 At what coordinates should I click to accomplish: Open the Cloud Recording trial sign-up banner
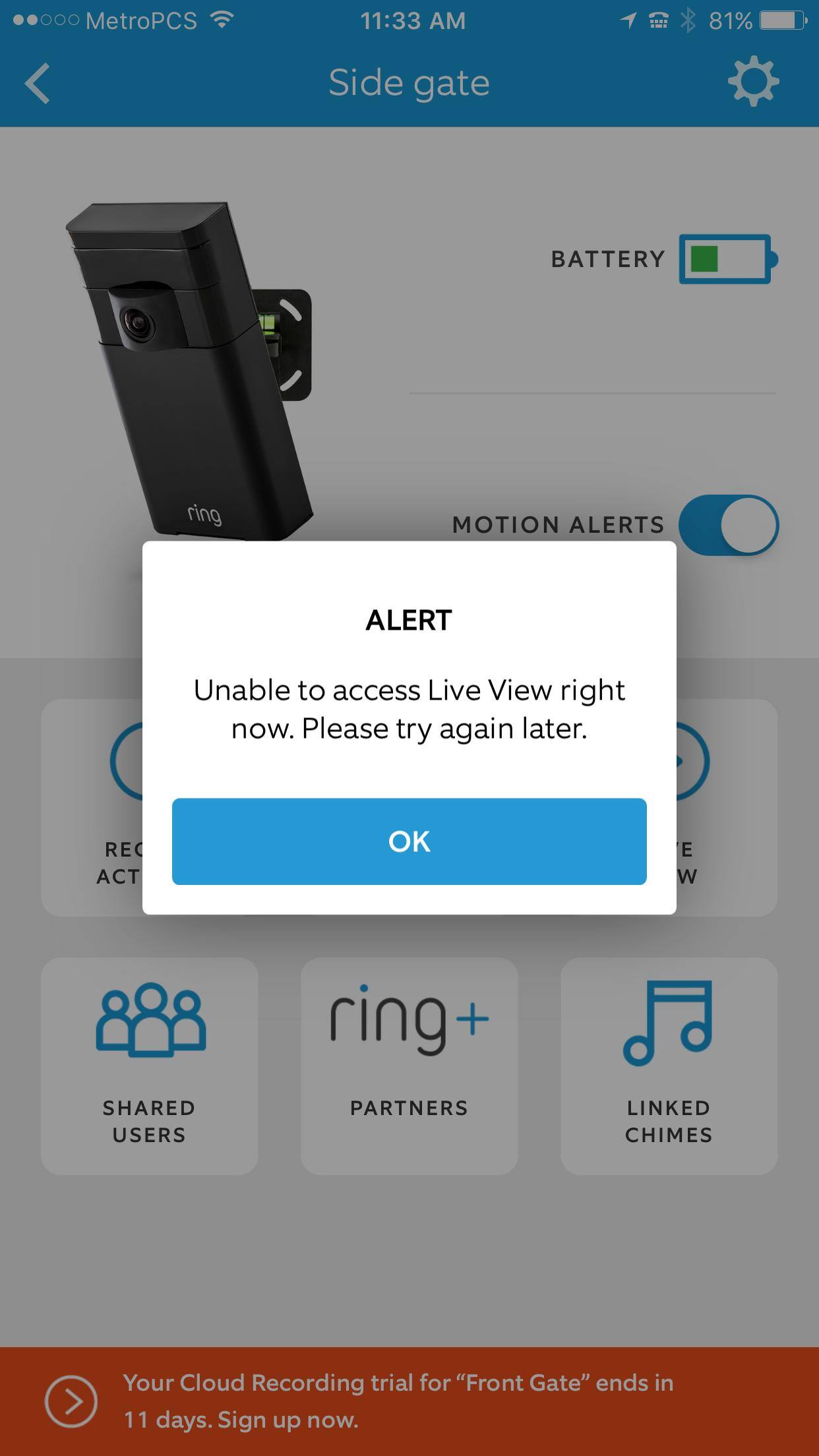tap(409, 1401)
